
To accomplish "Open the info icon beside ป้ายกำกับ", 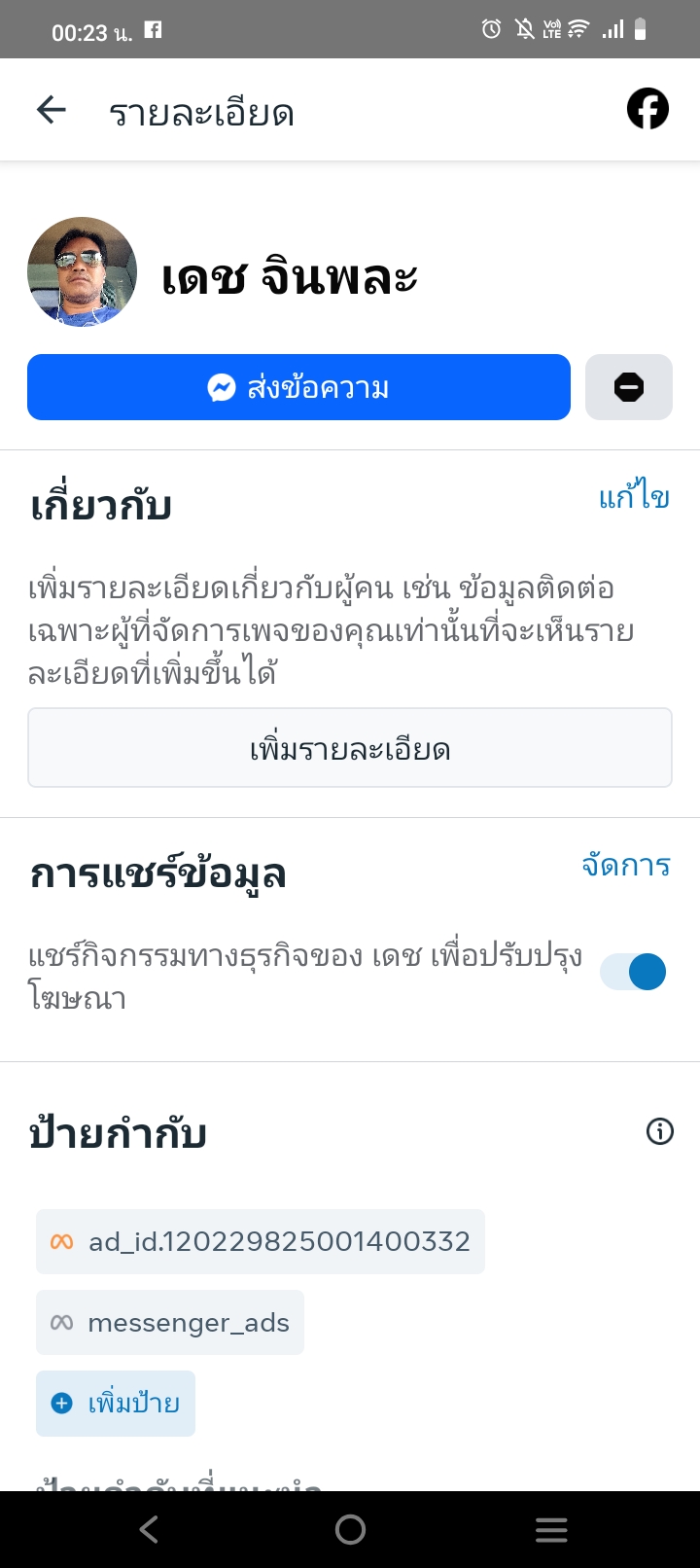I will point(659,1131).
